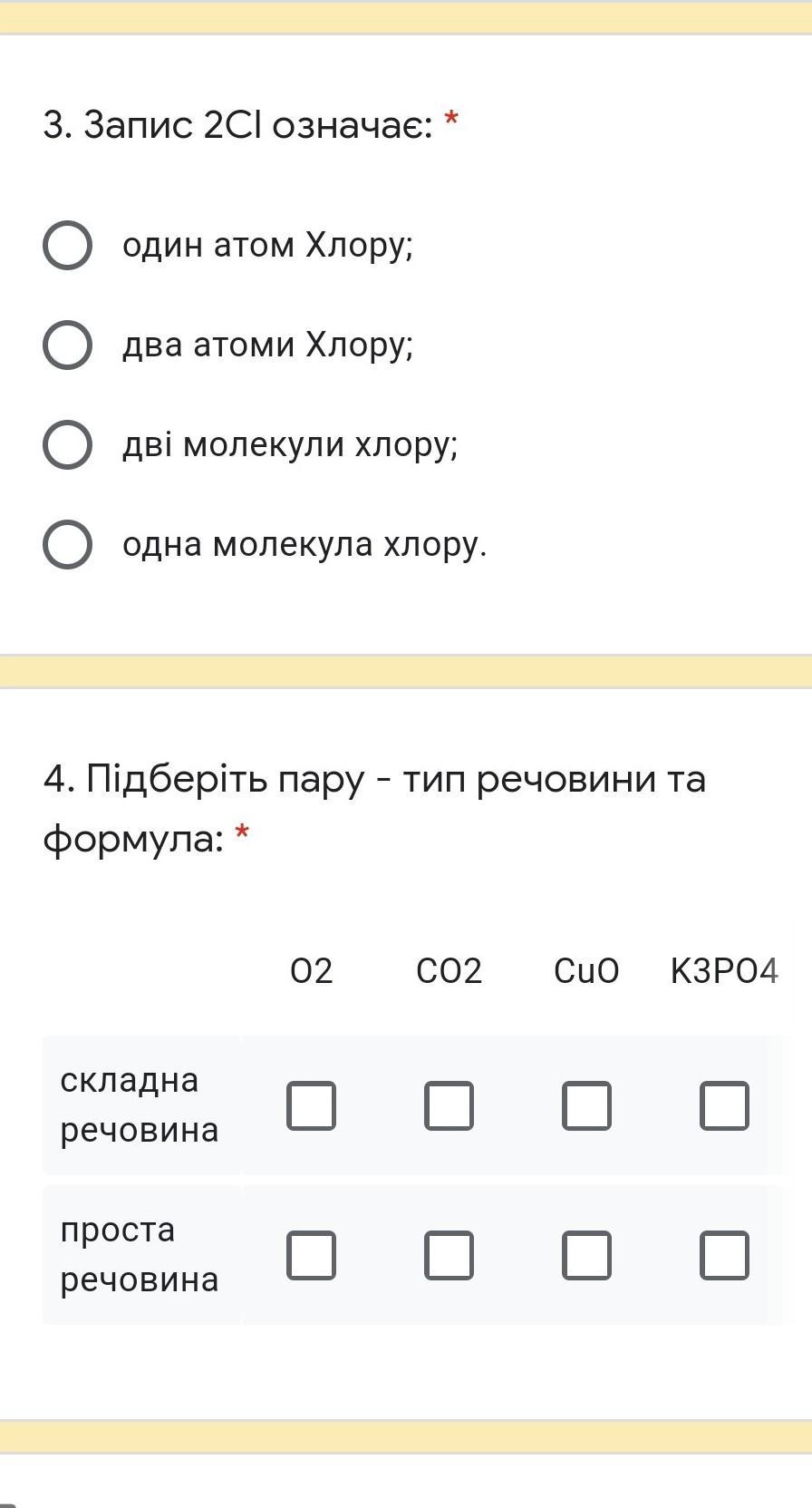Select 'одна молекула хлору' as answer
Image resolution: width=812 pixels, height=1508 pixels.
[x=67, y=544]
